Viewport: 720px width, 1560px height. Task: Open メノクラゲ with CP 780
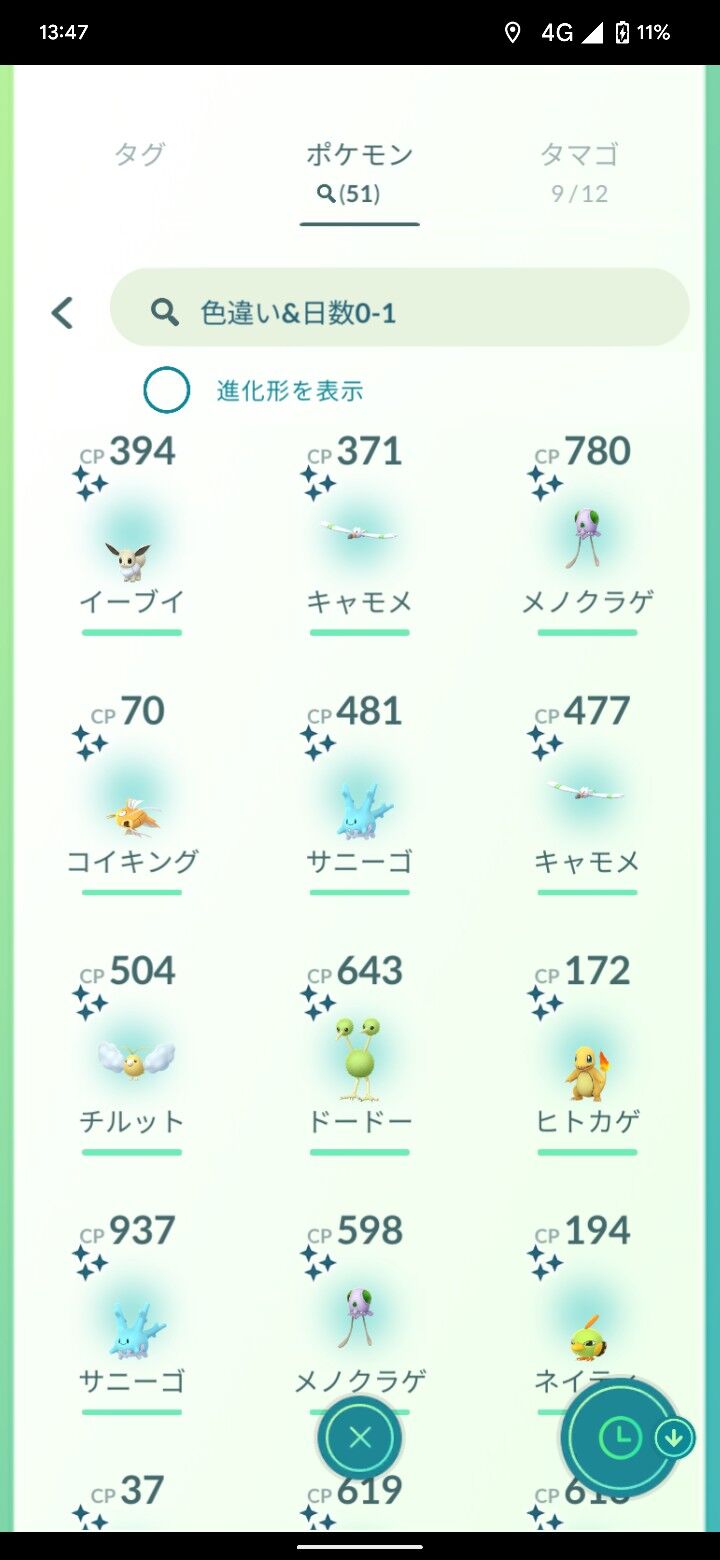coord(588,535)
